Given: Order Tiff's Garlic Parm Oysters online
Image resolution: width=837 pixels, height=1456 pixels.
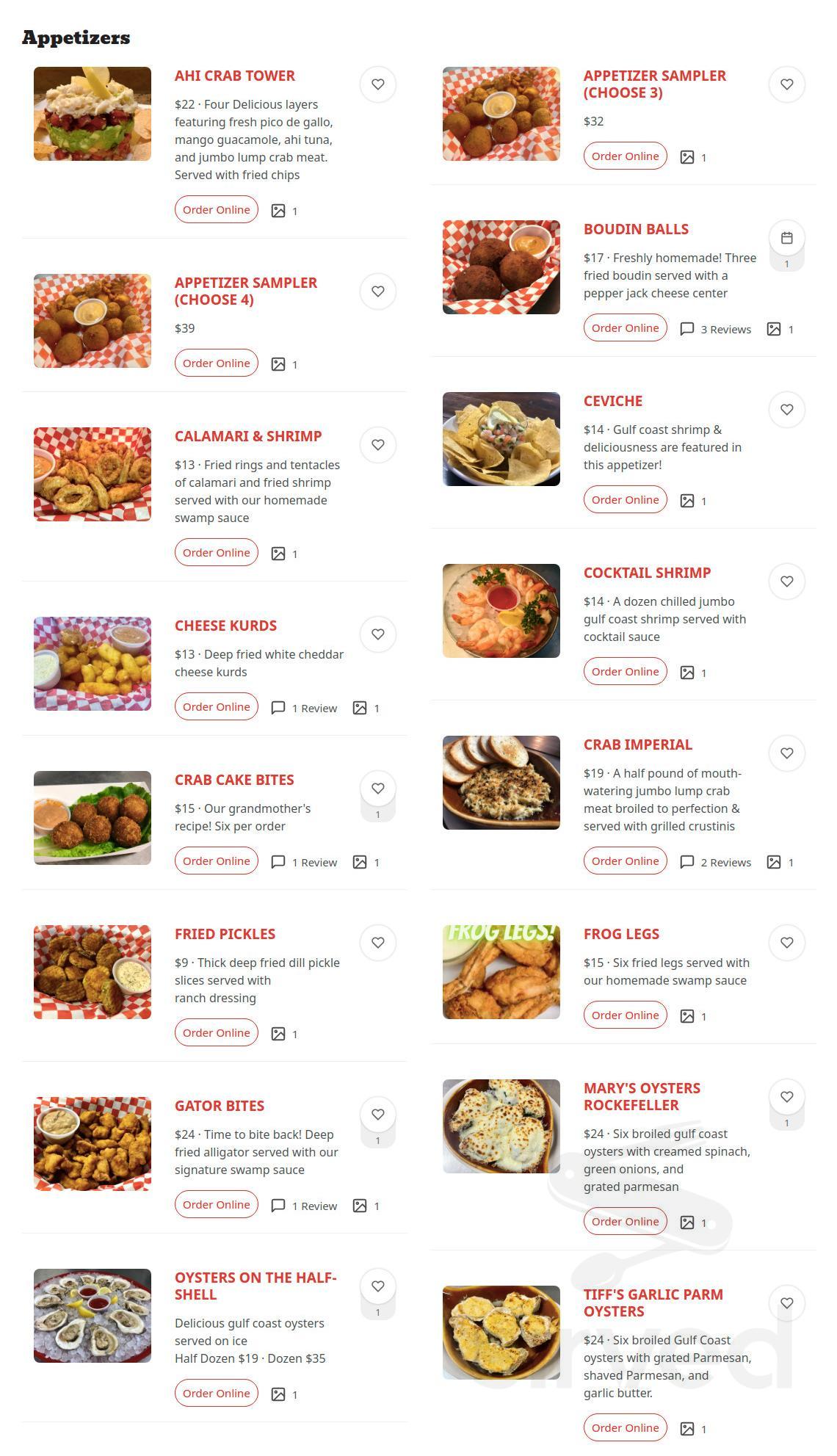Looking at the screenshot, I should pyautogui.click(x=626, y=1427).
